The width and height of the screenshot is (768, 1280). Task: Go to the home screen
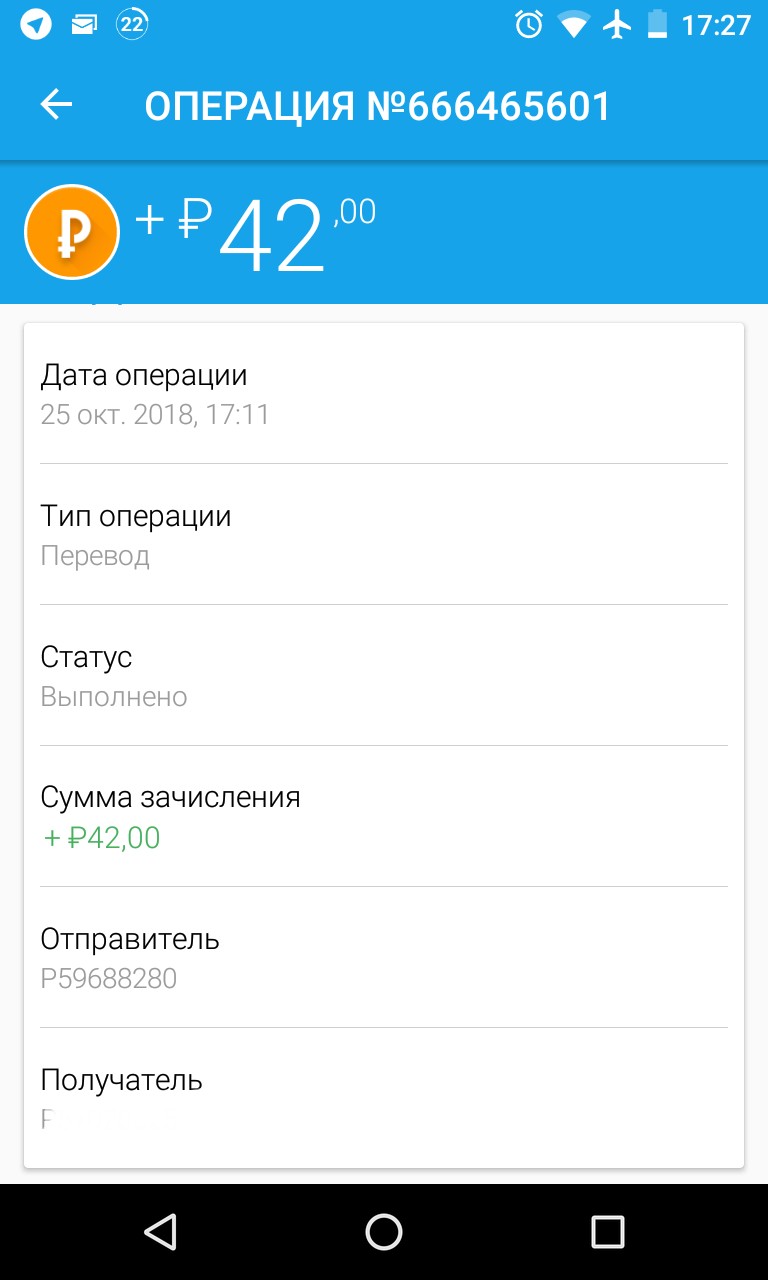pos(384,1232)
